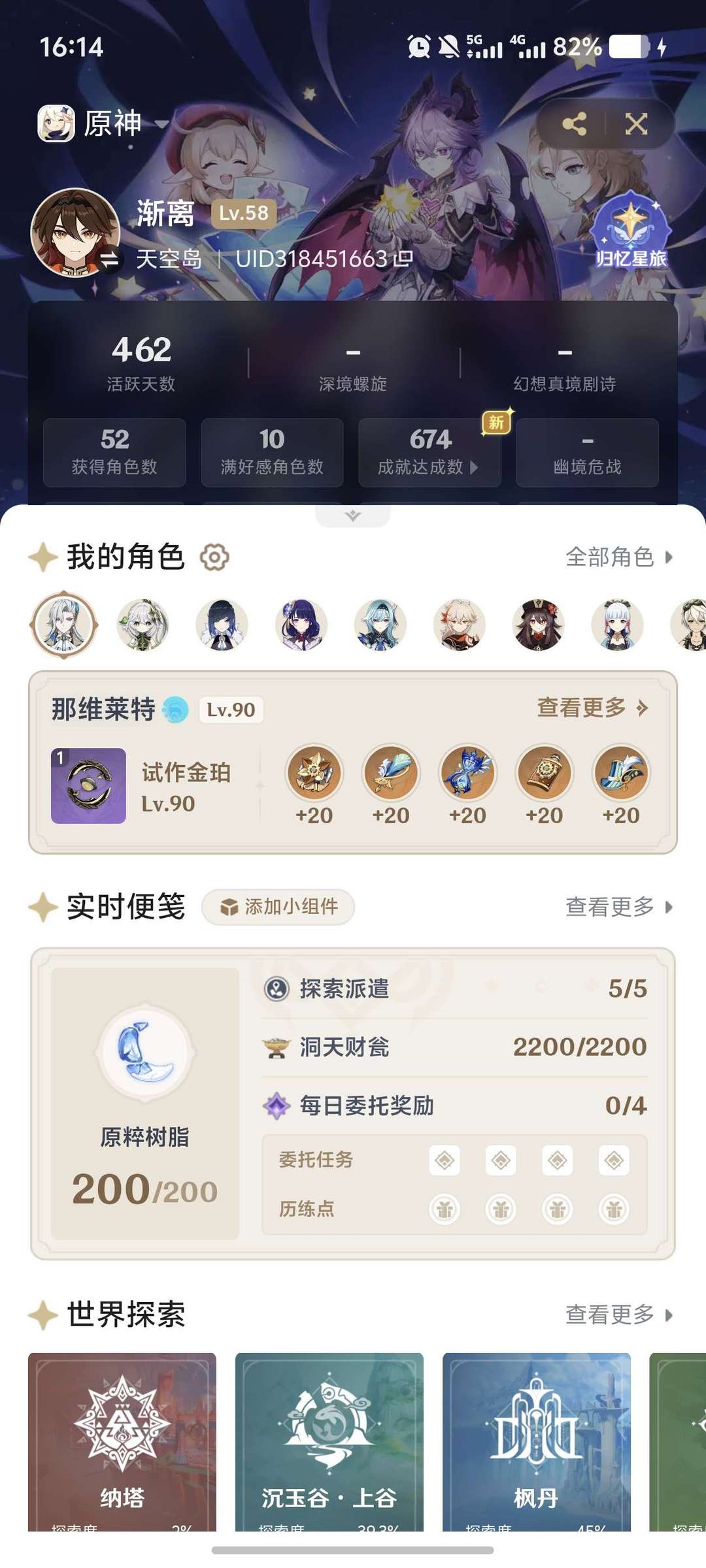View 全部角色 list
Image resolution: width=706 pixels, height=1568 pixels.
point(618,557)
